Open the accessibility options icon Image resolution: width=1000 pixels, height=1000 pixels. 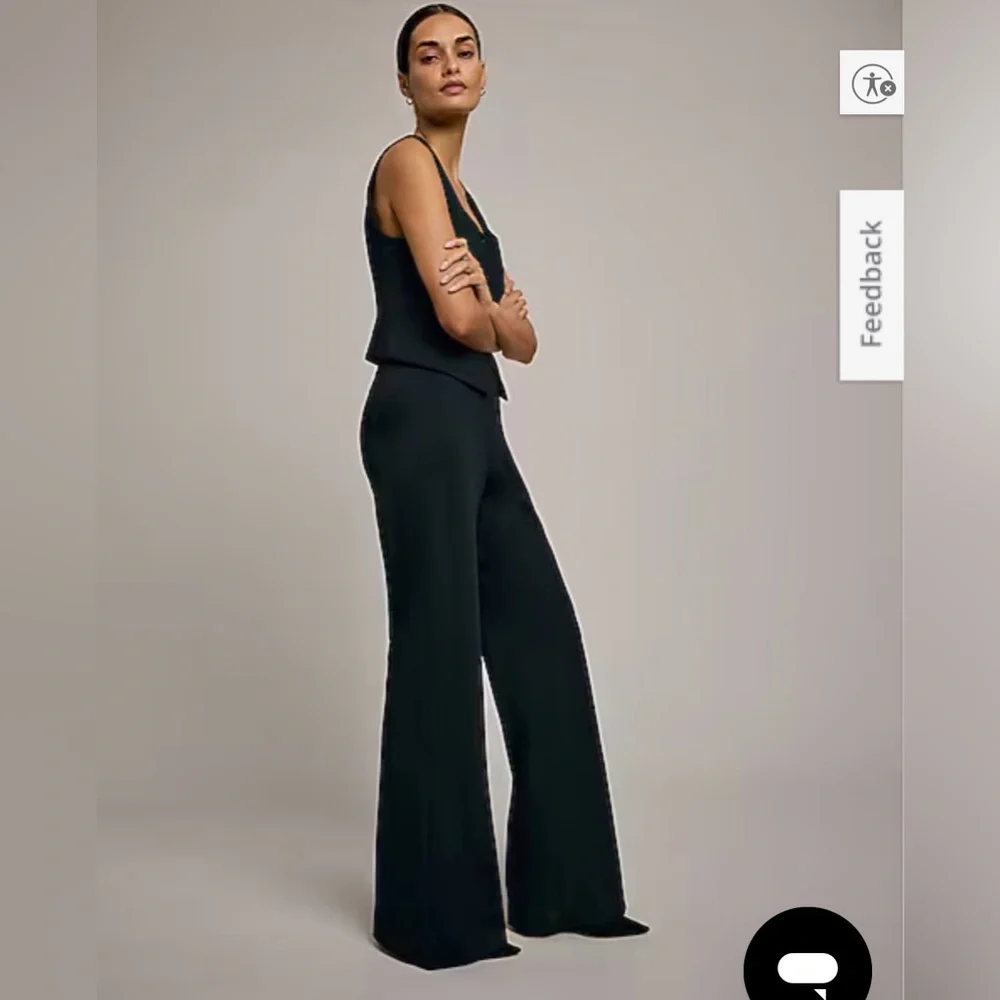(872, 83)
